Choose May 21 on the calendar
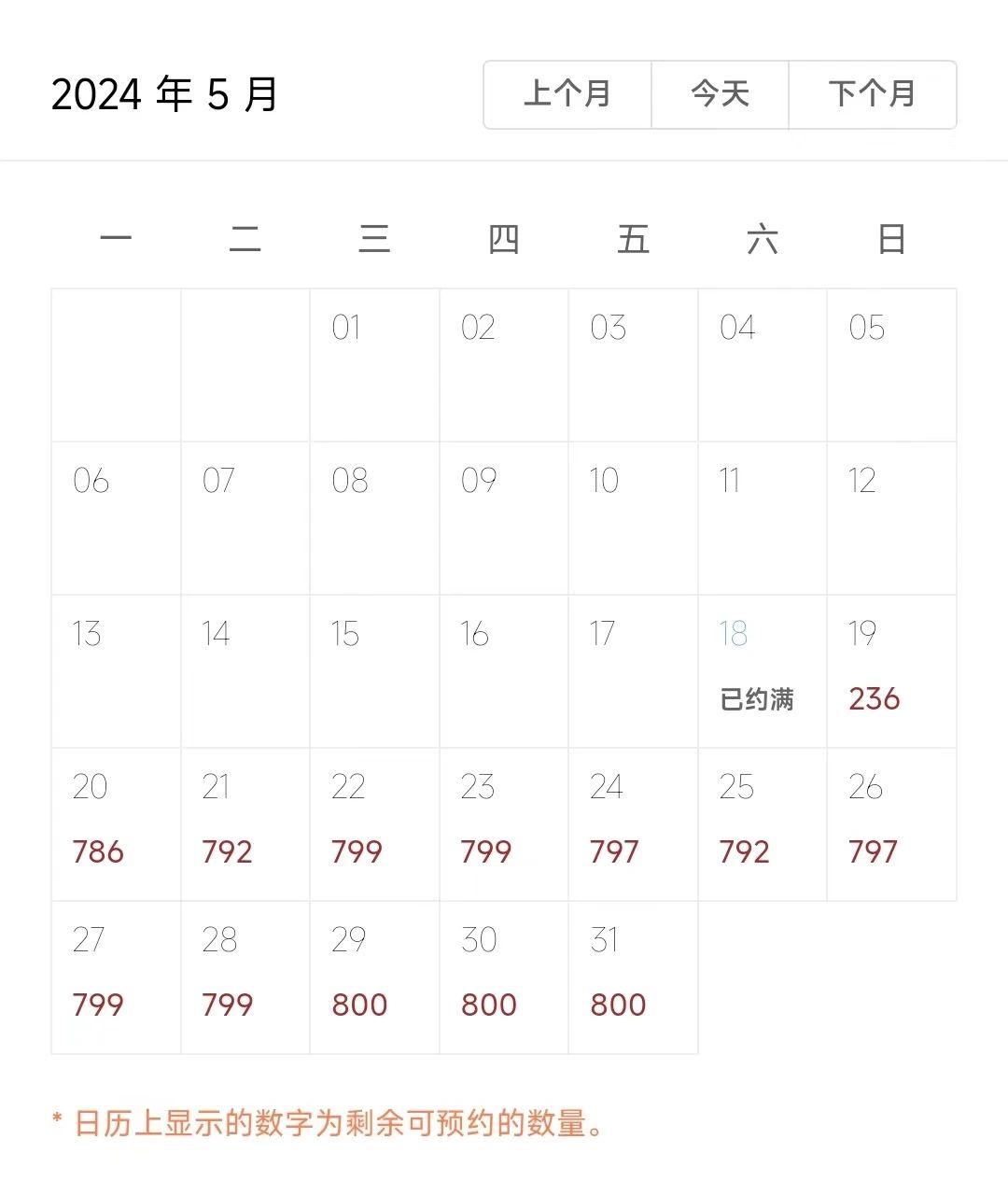 pos(245,824)
